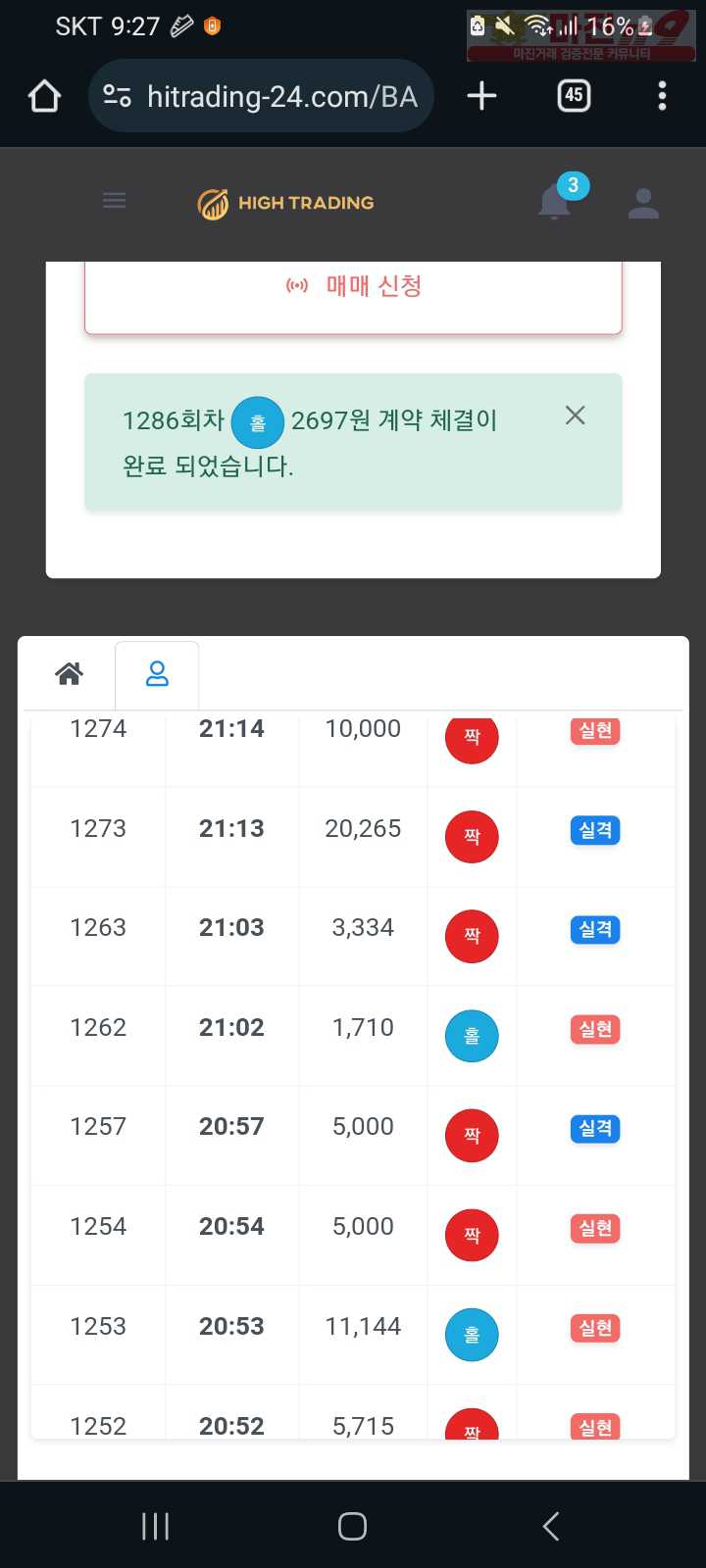Dismiss the 1286회차 contract notification
Viewport: 706px width, 1568px height.
(576, 416)
